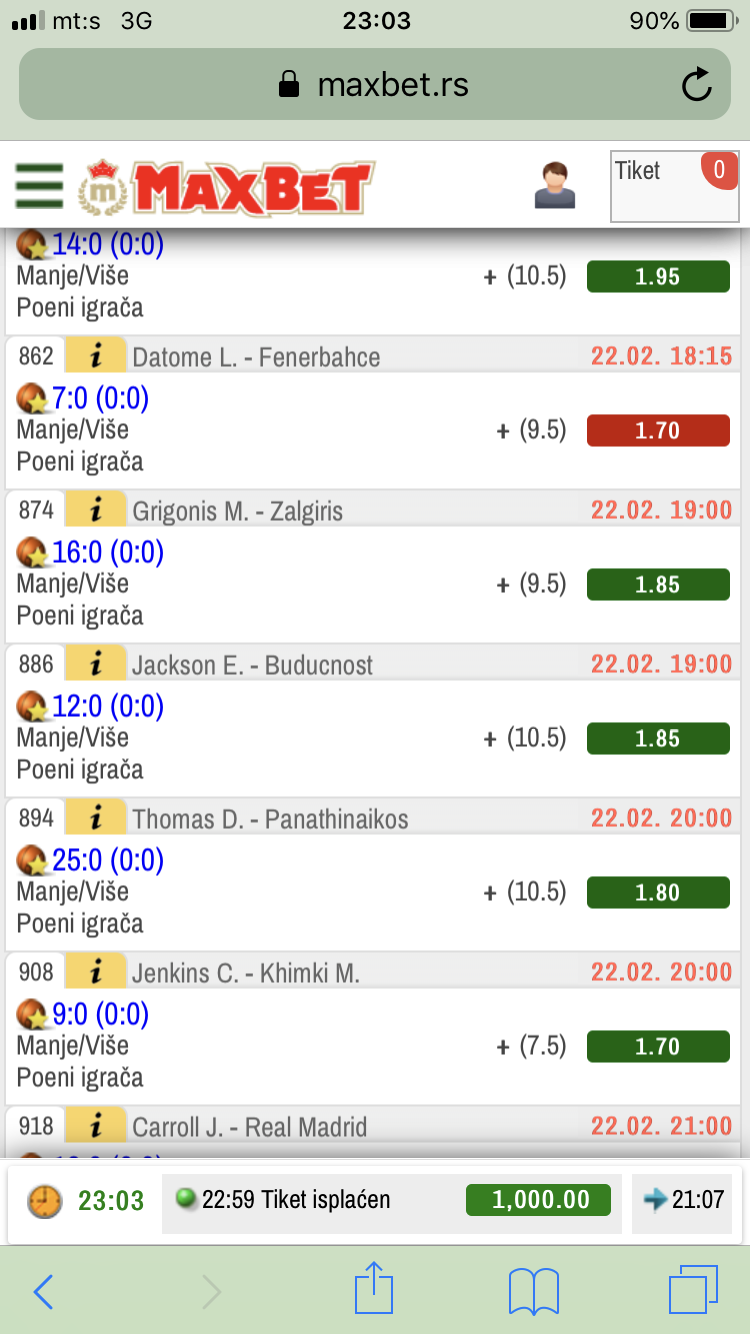Show info for Thomas D. - Panathinaikos
Viewport: 750px width, 1334px height.
click(x=96, y=818)
